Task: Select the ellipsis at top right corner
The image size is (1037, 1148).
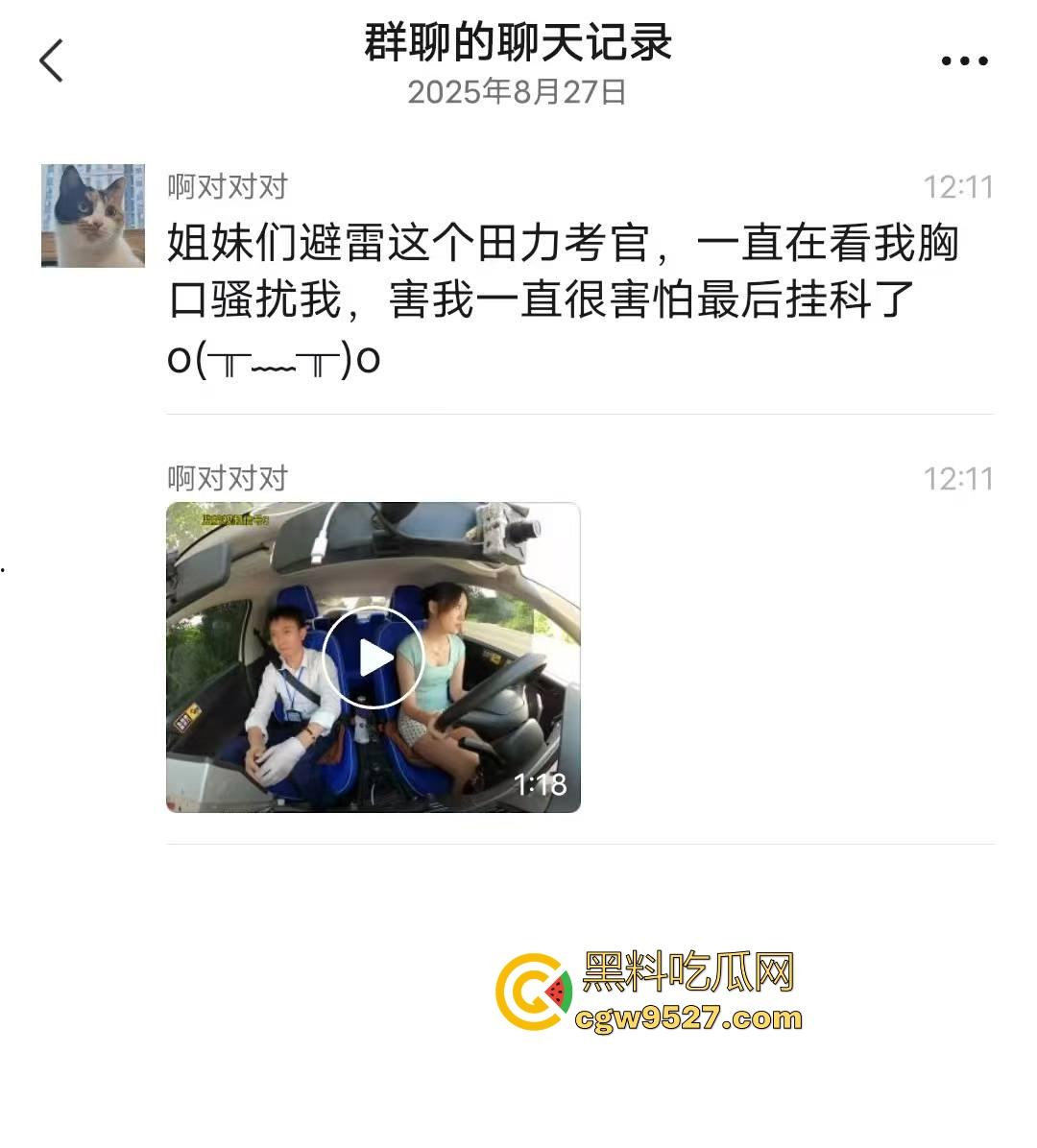Action: point(963,60)
